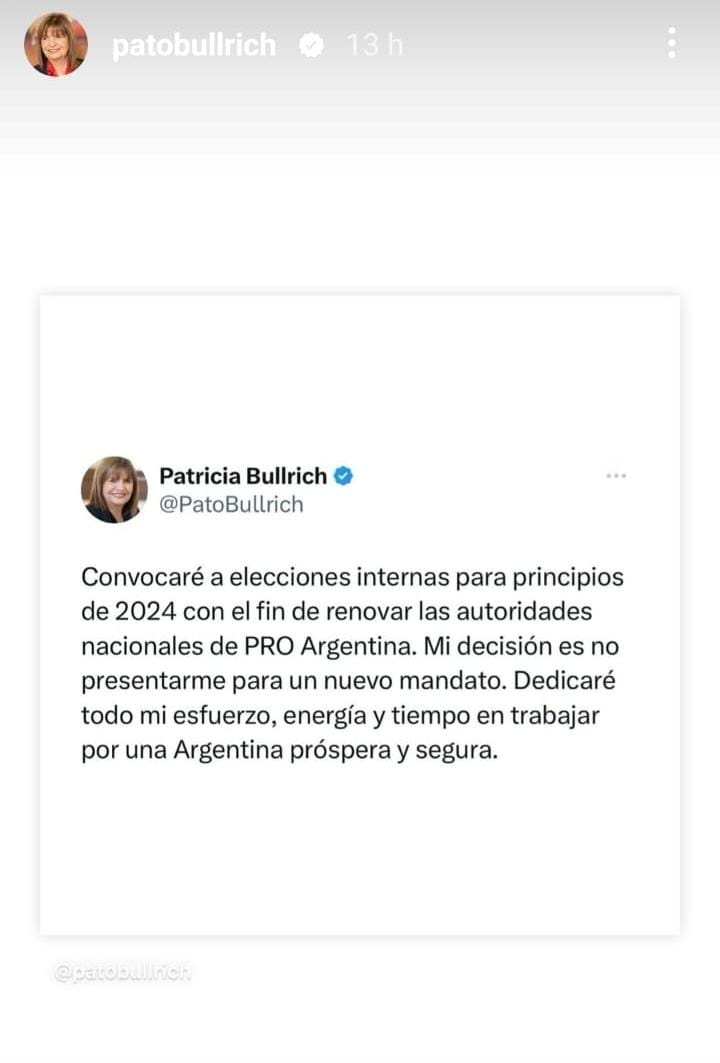The image size is (720, 1063).
Task: Open the story overflow menu
Action: [671, 43]
